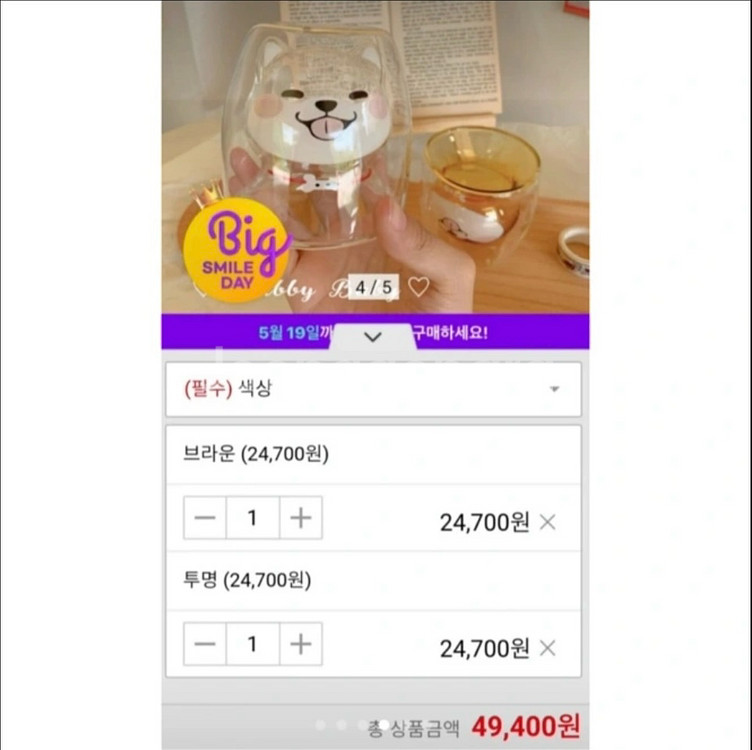Remove the 투명 option
The image size is (752, 750).
click(547, 649)
